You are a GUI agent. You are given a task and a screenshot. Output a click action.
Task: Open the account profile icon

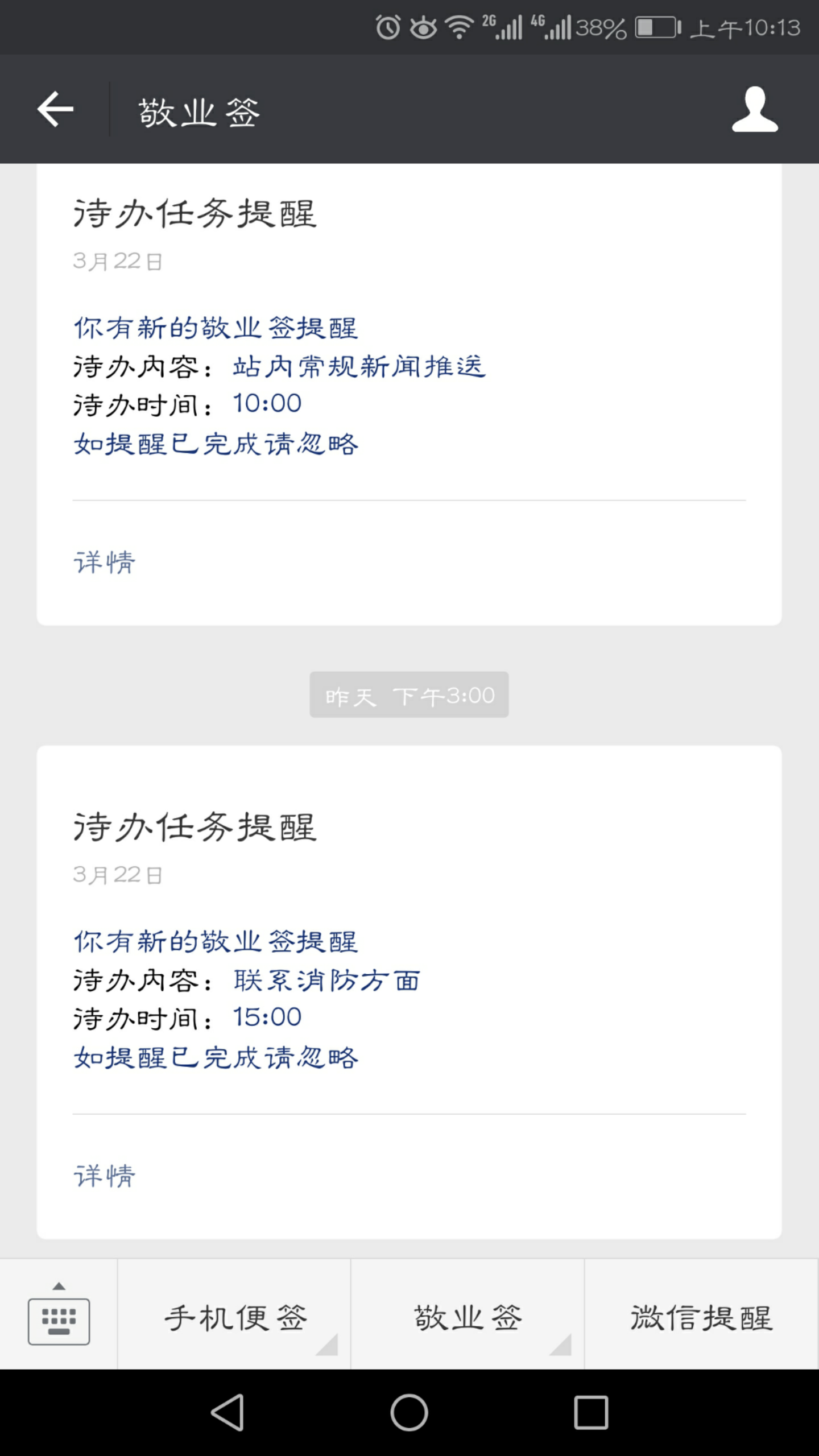[755, 109]
